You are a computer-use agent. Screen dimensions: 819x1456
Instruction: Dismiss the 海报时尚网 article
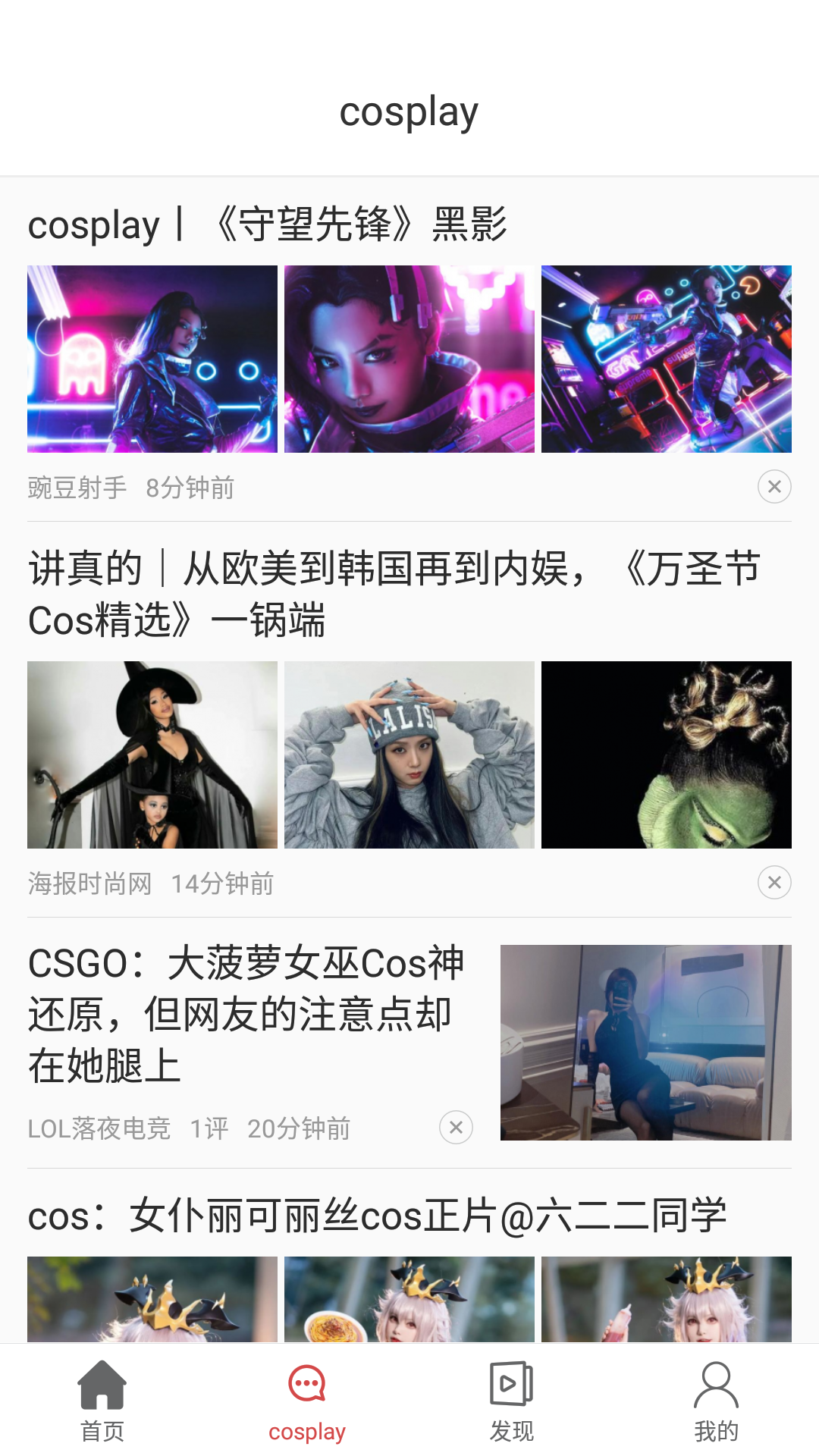point(774,883)
